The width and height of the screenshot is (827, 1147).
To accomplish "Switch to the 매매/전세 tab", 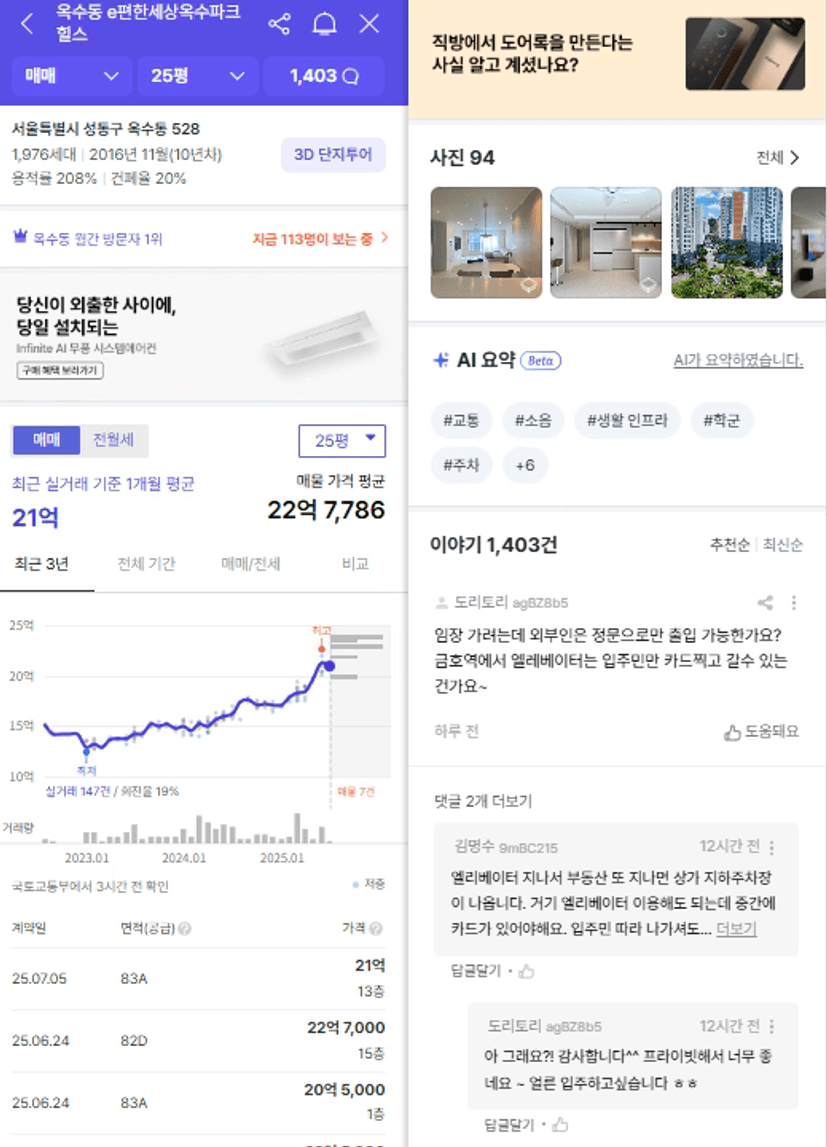I will (249, 564).
